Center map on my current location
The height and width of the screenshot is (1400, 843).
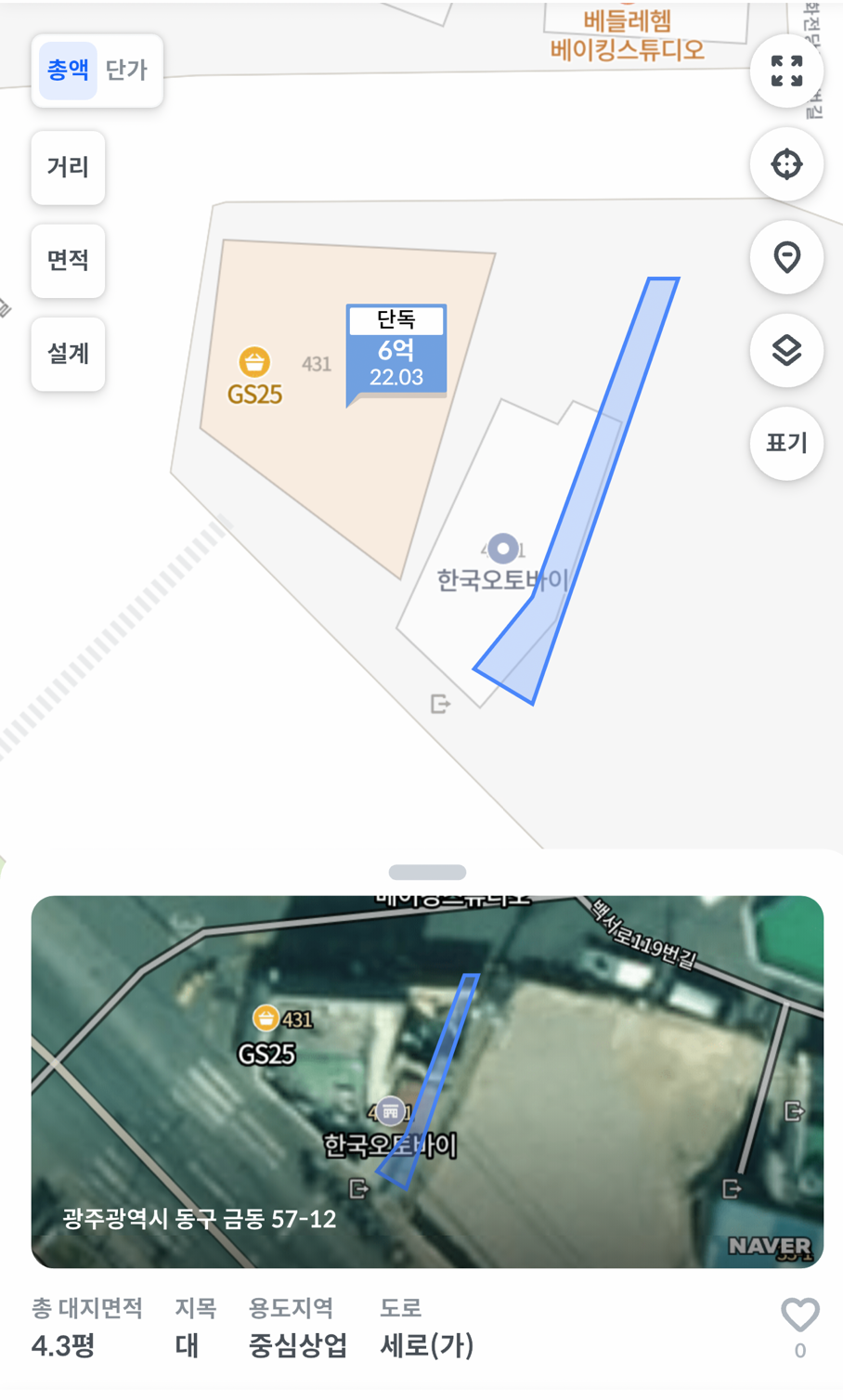coord(786,164)
